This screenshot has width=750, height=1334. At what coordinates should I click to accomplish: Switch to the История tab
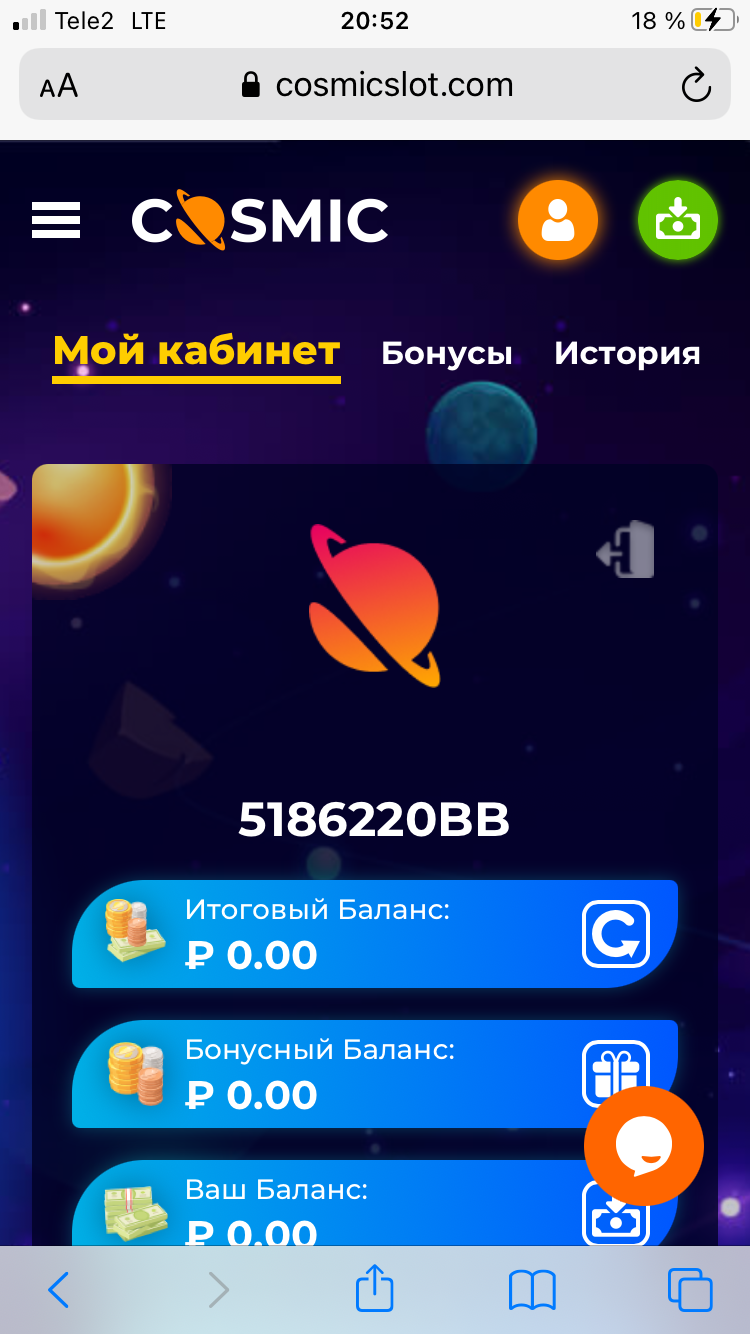tap(627, 353)
